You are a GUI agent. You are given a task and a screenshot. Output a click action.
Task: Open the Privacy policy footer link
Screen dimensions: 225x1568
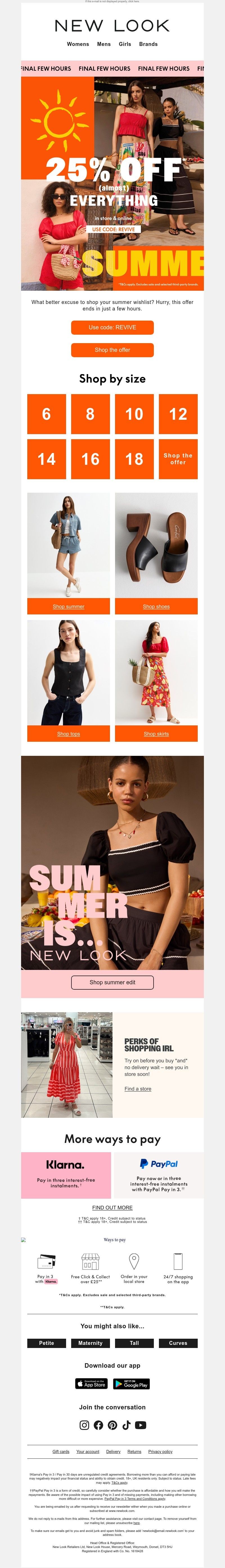point(161,1463)
